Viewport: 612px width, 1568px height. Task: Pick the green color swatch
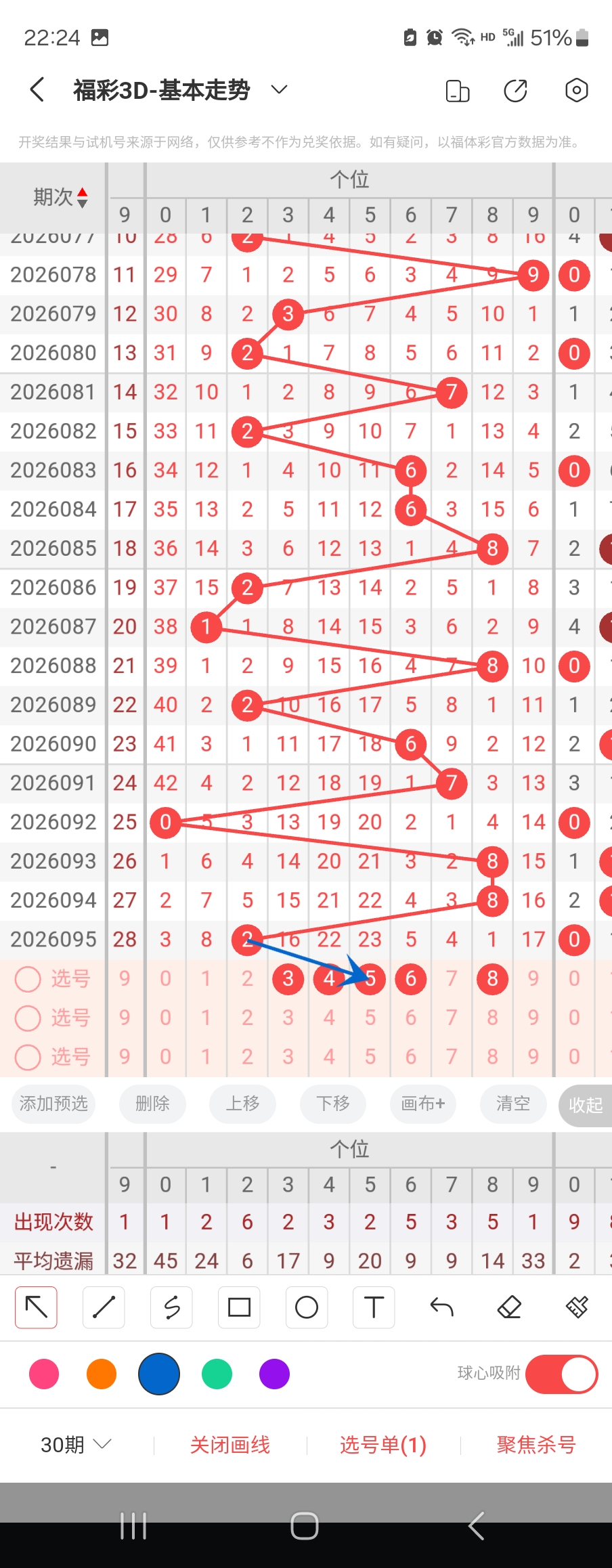click(217, 1374)
